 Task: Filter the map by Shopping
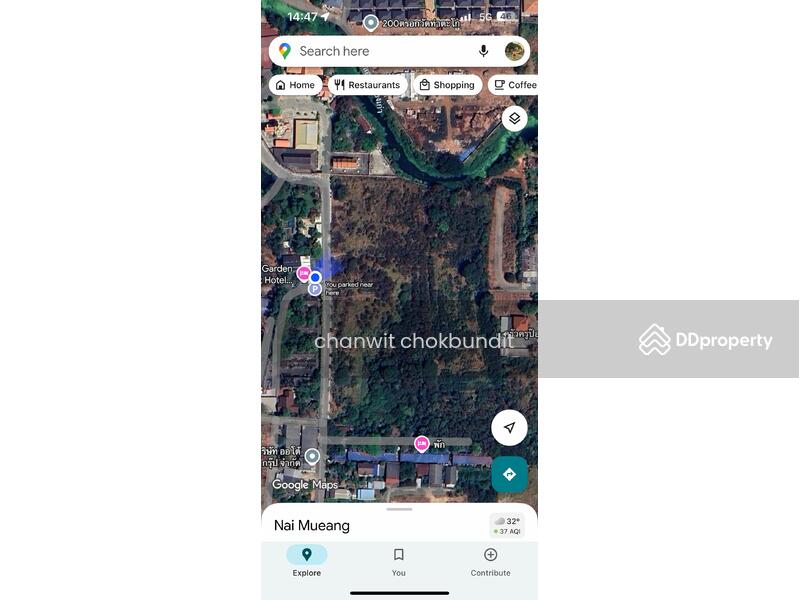tap(446, 85)
